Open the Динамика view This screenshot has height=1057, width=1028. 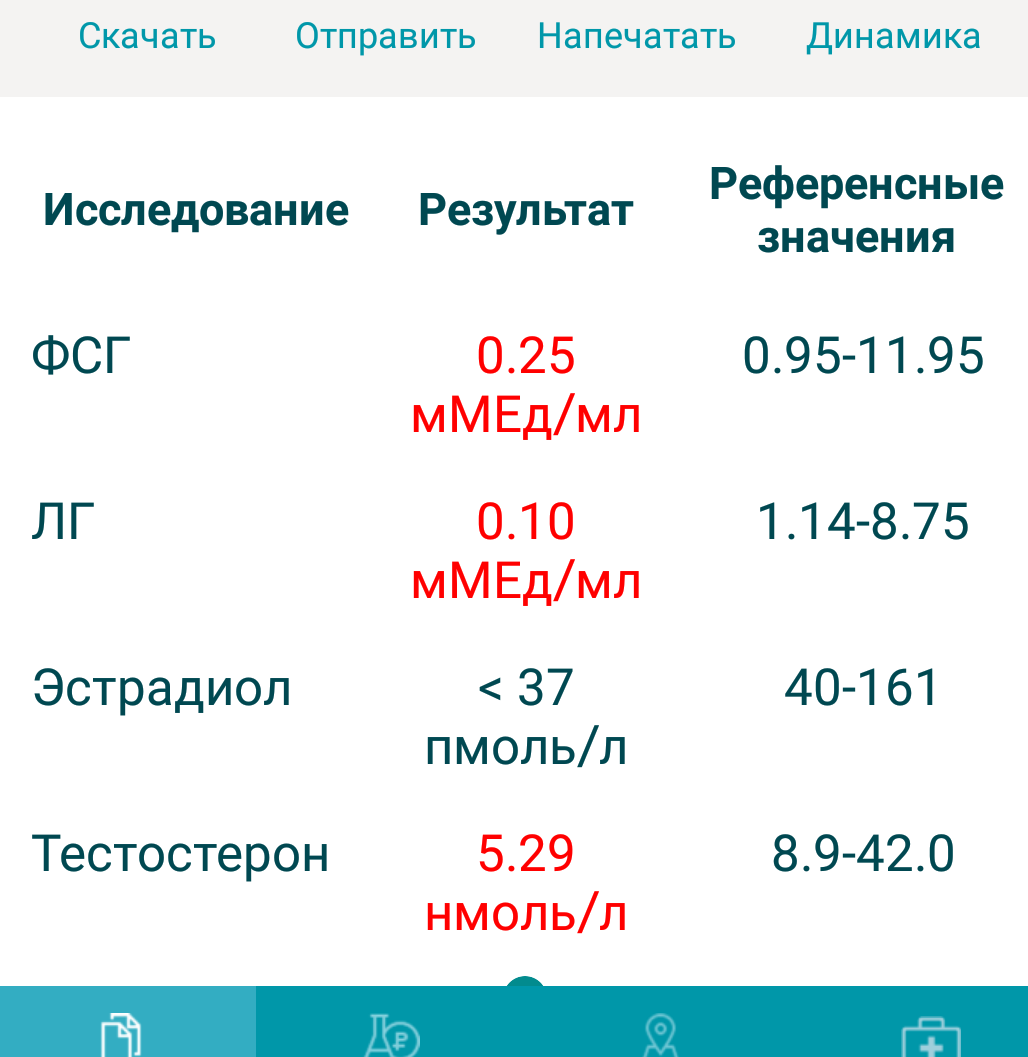[893, 36]
